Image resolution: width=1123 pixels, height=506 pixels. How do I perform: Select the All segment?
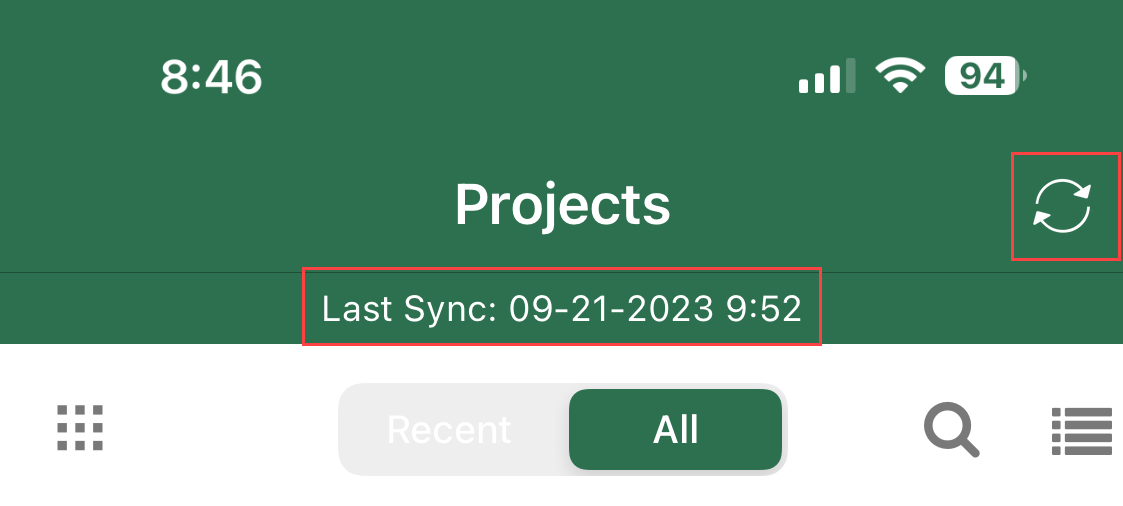click(x=675, y=430)
